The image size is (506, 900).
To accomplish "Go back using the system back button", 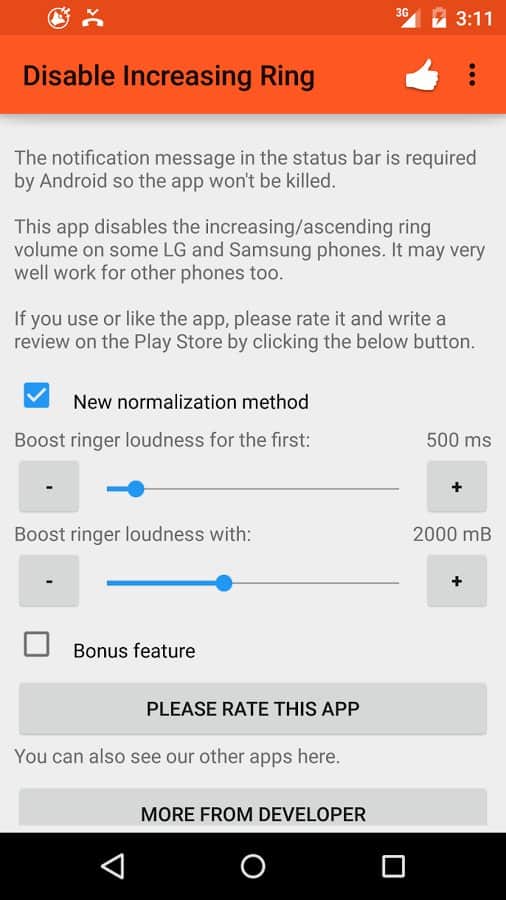I will [x=112, y=866].
